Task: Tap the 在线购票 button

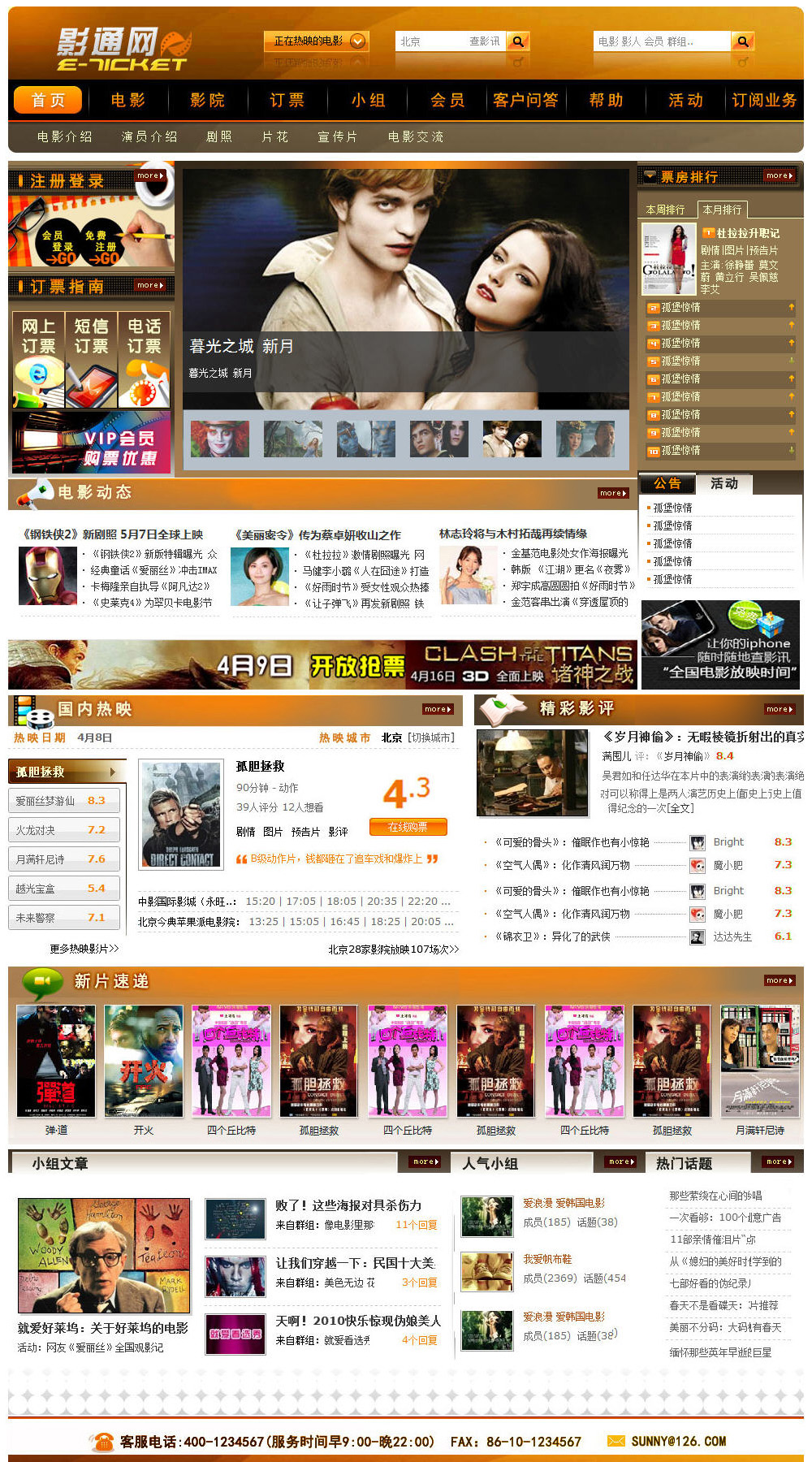Action: pyautogui.click(x=408, y=827)
